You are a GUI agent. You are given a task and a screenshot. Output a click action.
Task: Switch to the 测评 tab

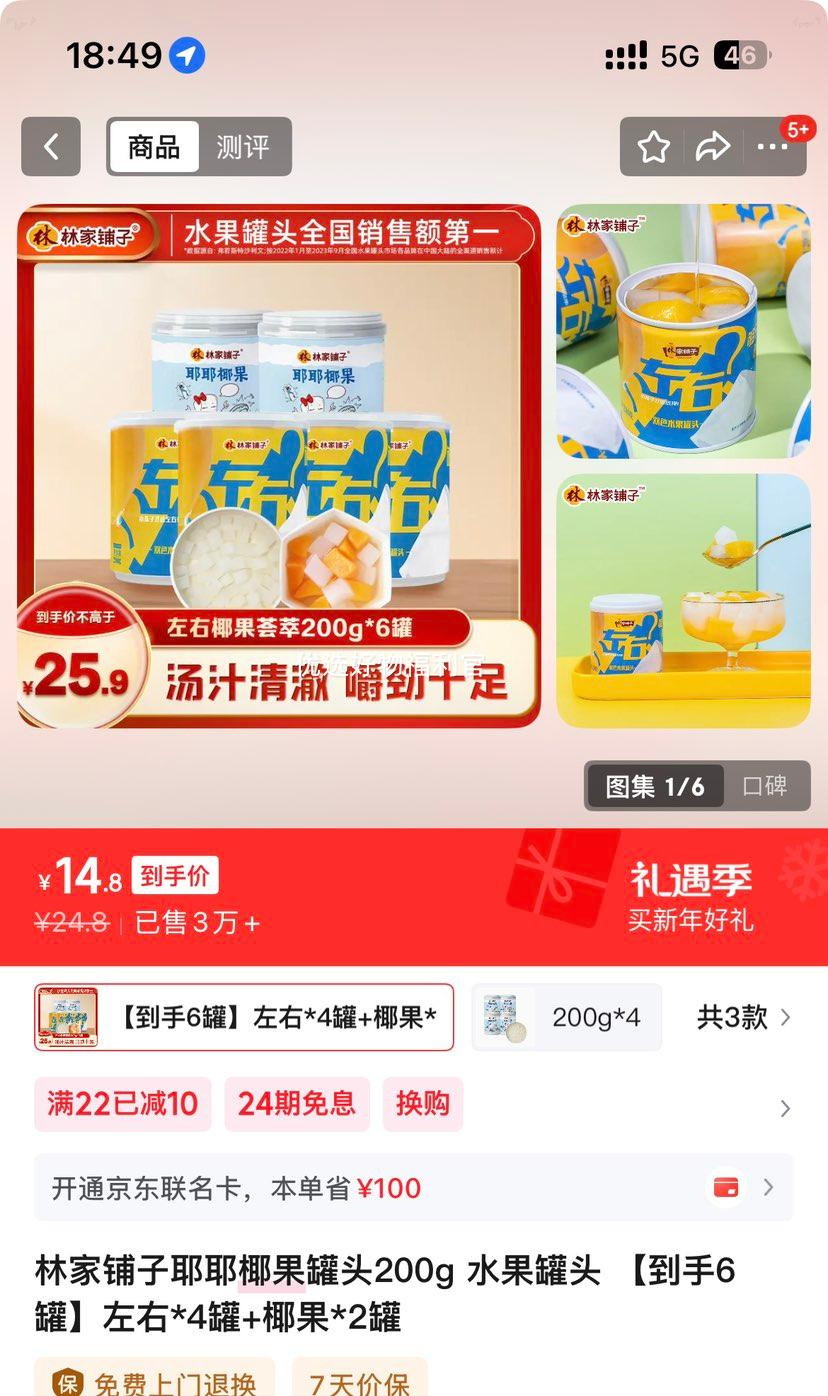click(245, 145)
